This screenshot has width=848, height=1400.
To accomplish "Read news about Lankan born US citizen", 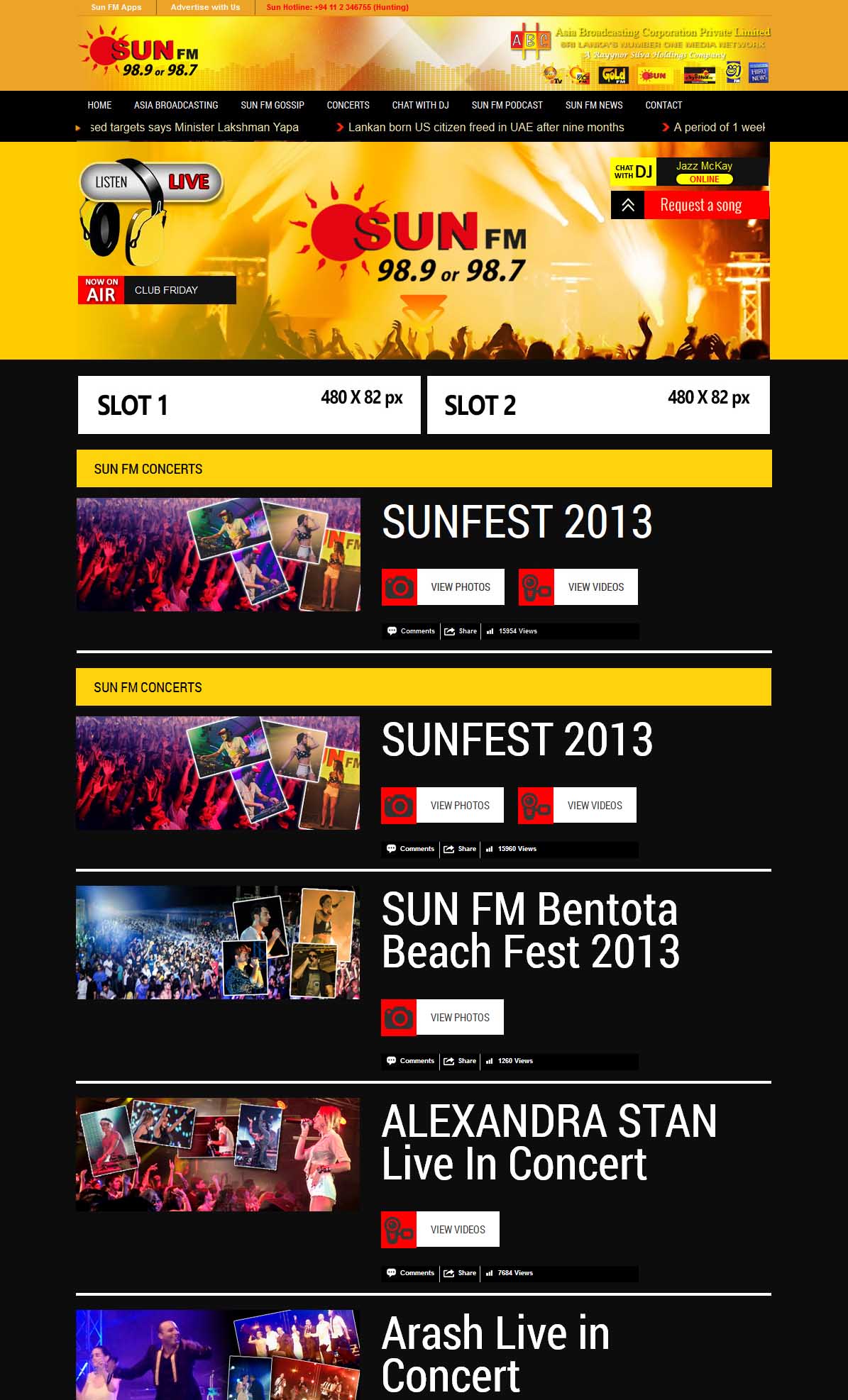I will pos(485,128).
